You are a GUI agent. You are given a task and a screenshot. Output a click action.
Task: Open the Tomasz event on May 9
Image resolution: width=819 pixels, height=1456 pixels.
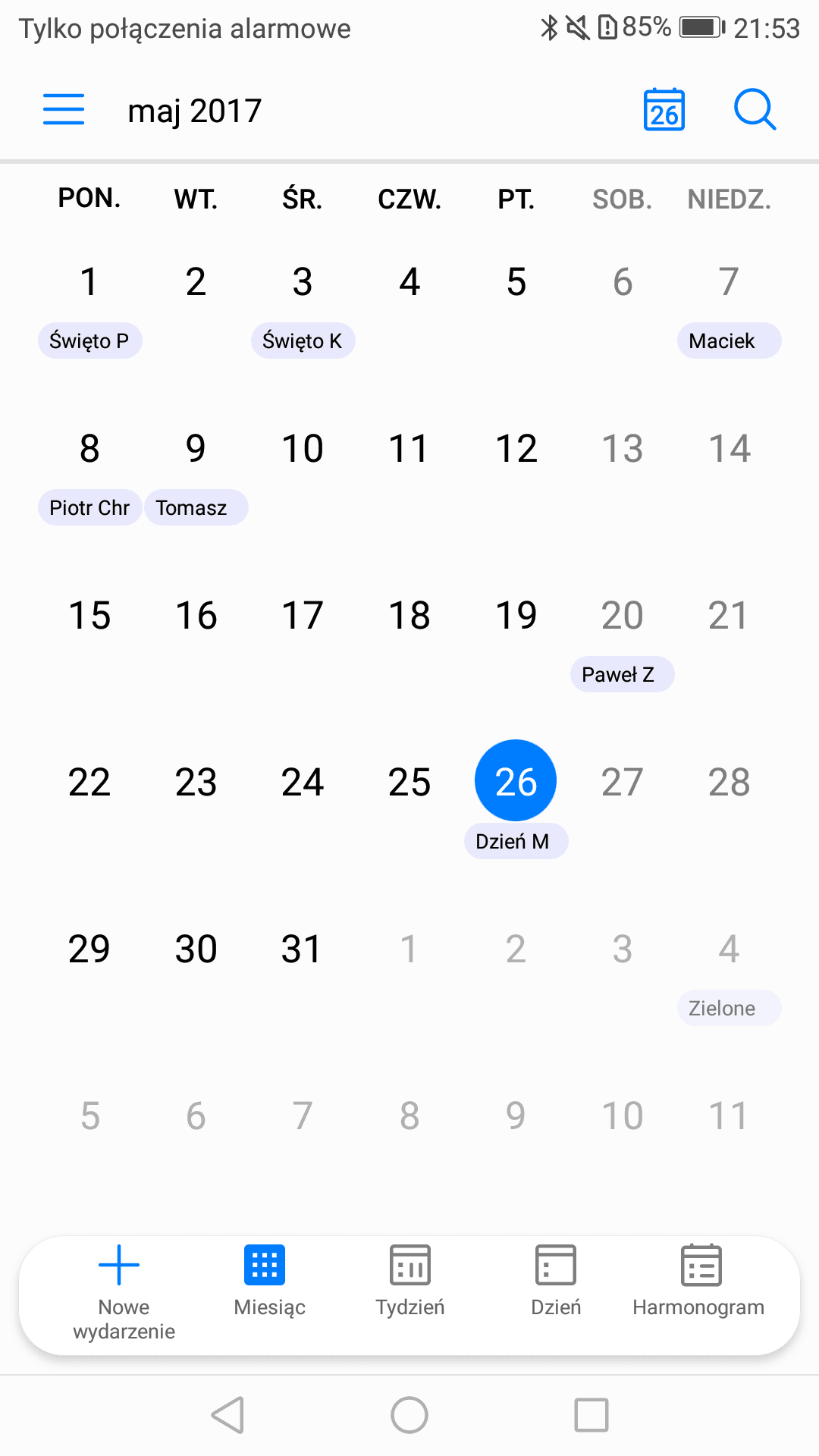196,507
